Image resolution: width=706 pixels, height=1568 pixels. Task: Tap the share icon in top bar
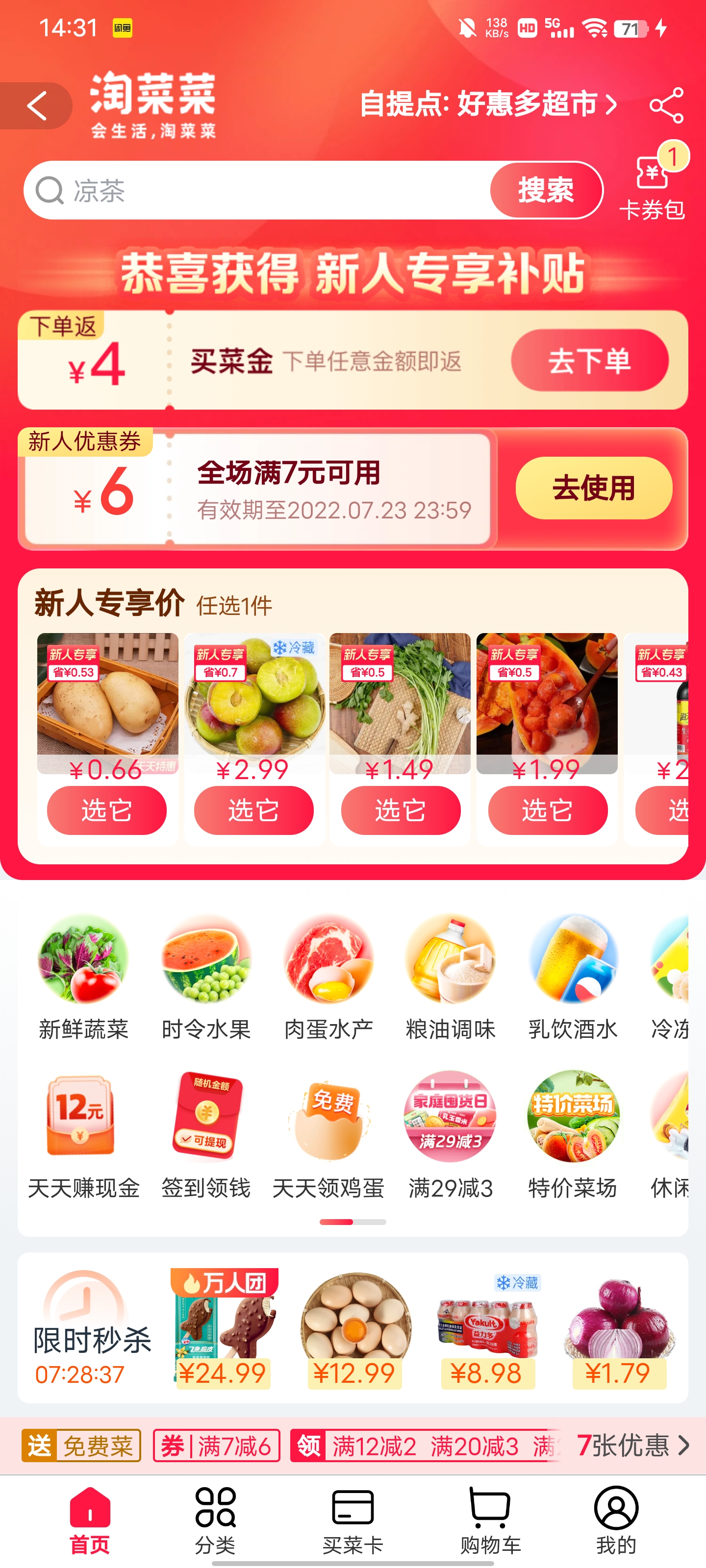click(x=665, y=105)
